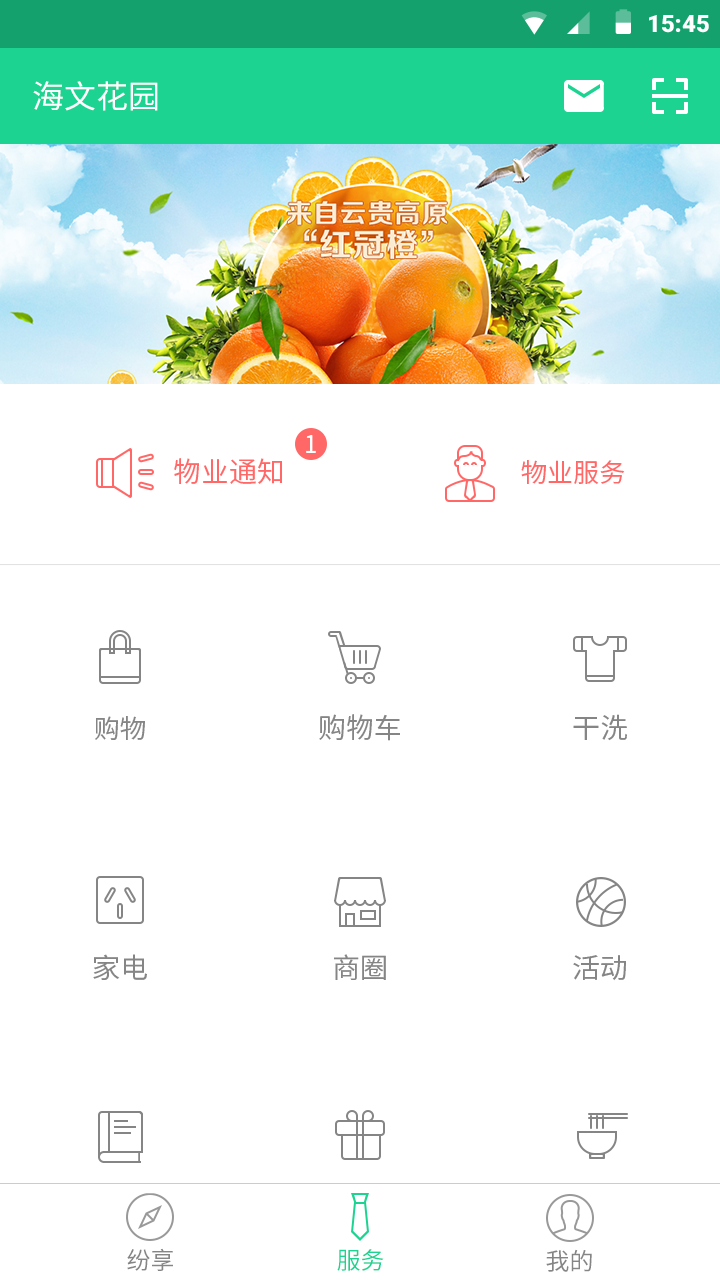Tap the noodle bowl icon service
Screen dimensions: 720x1280
601,1137
